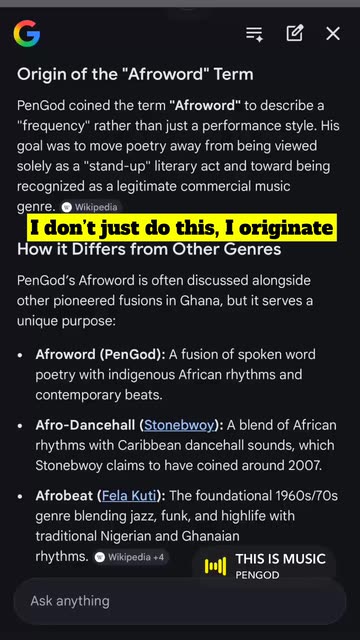This screenshot has width=360, height=640.
Task: Follow the Fela Kuti link
Action: coord(129,496)
